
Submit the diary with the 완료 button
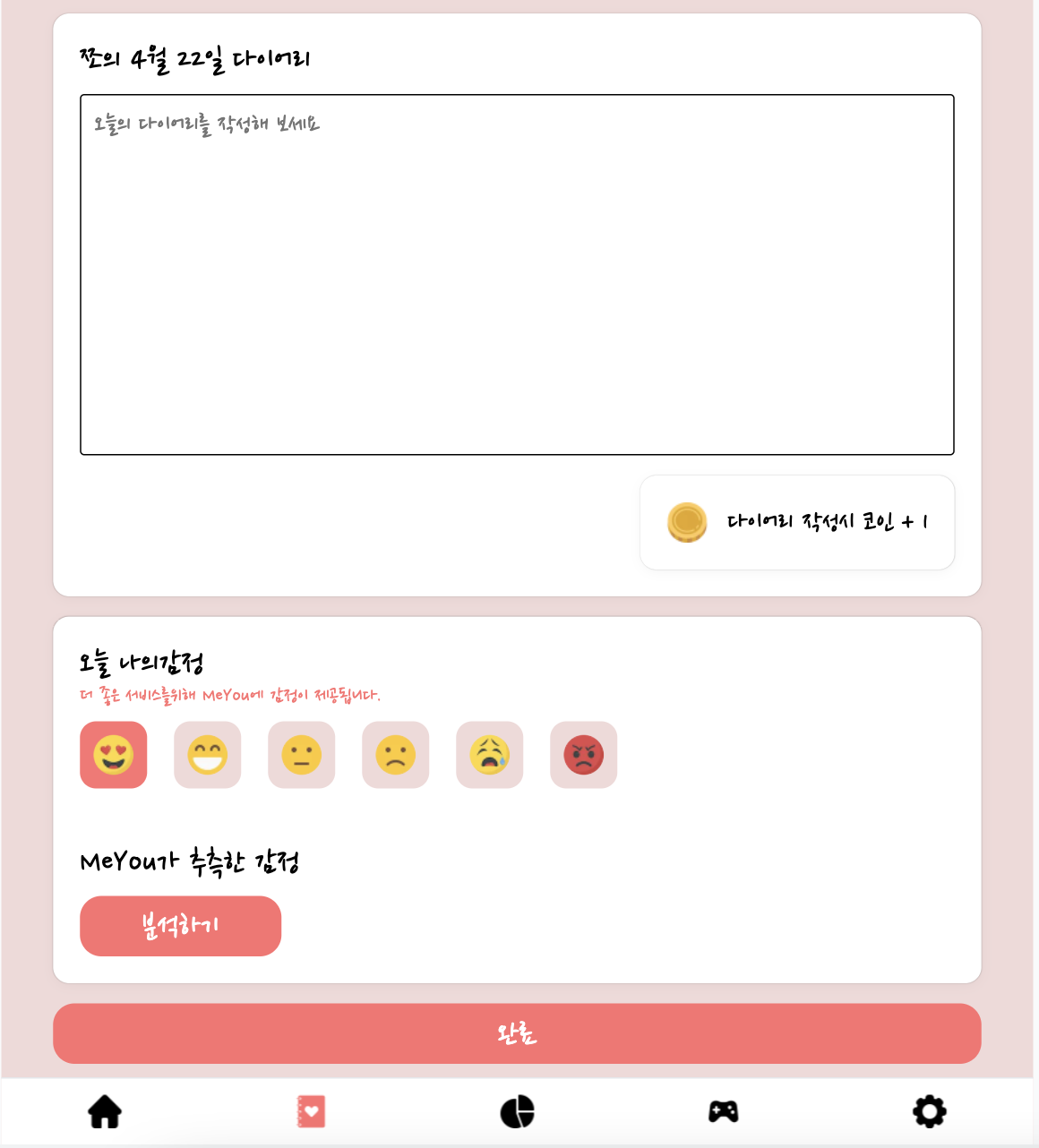[x=517, y=1033]
